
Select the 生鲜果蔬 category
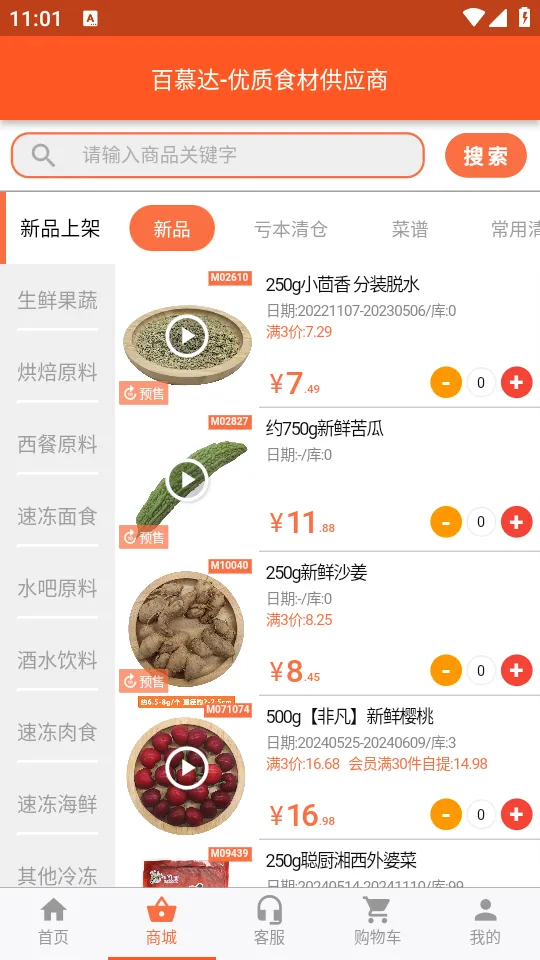pos(58,301)
